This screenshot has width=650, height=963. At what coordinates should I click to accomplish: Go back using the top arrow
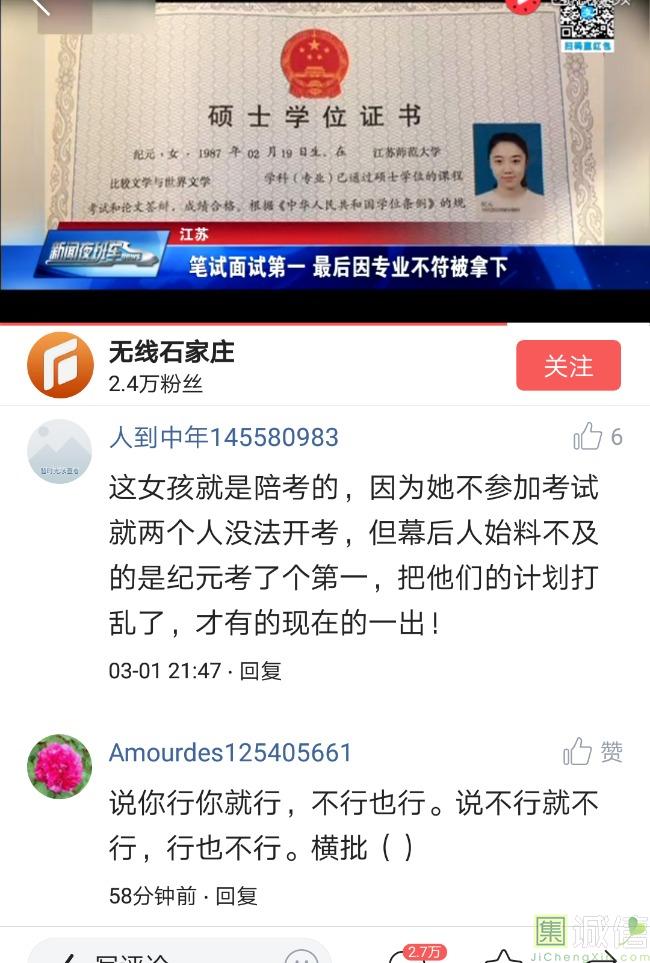coord(40,8)
